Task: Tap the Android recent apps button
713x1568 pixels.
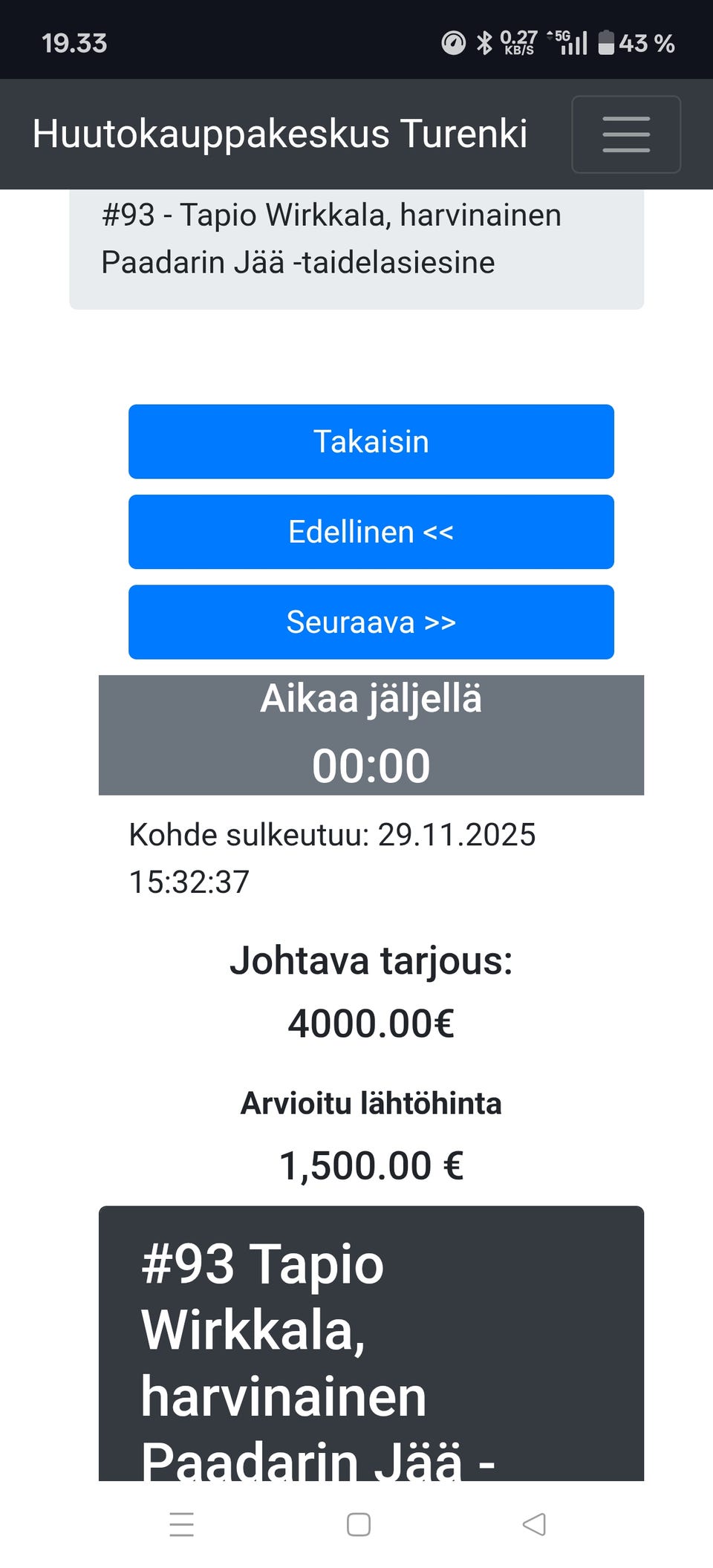Action: pyautogui.click(x=180, y=1524)
